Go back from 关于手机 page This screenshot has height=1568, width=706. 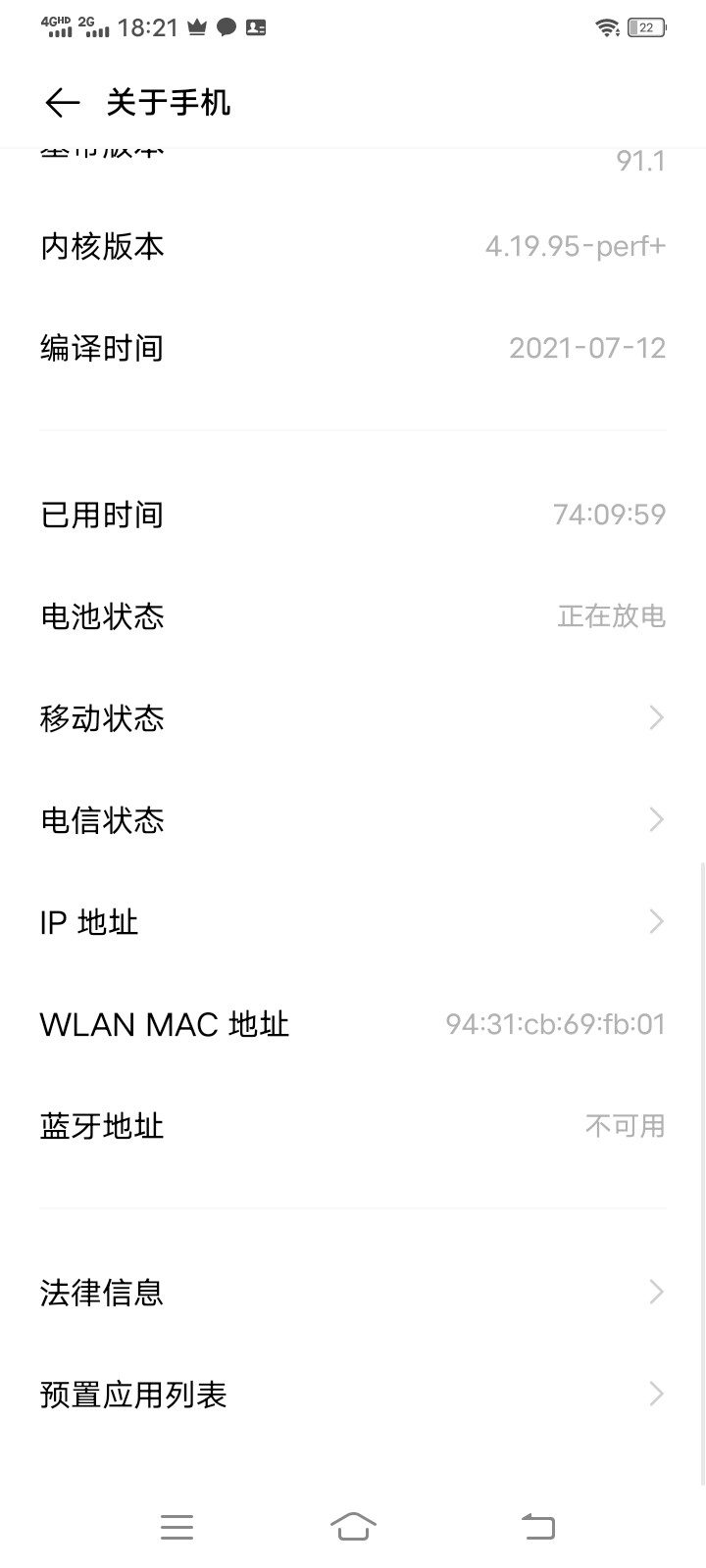pos(62,103)
